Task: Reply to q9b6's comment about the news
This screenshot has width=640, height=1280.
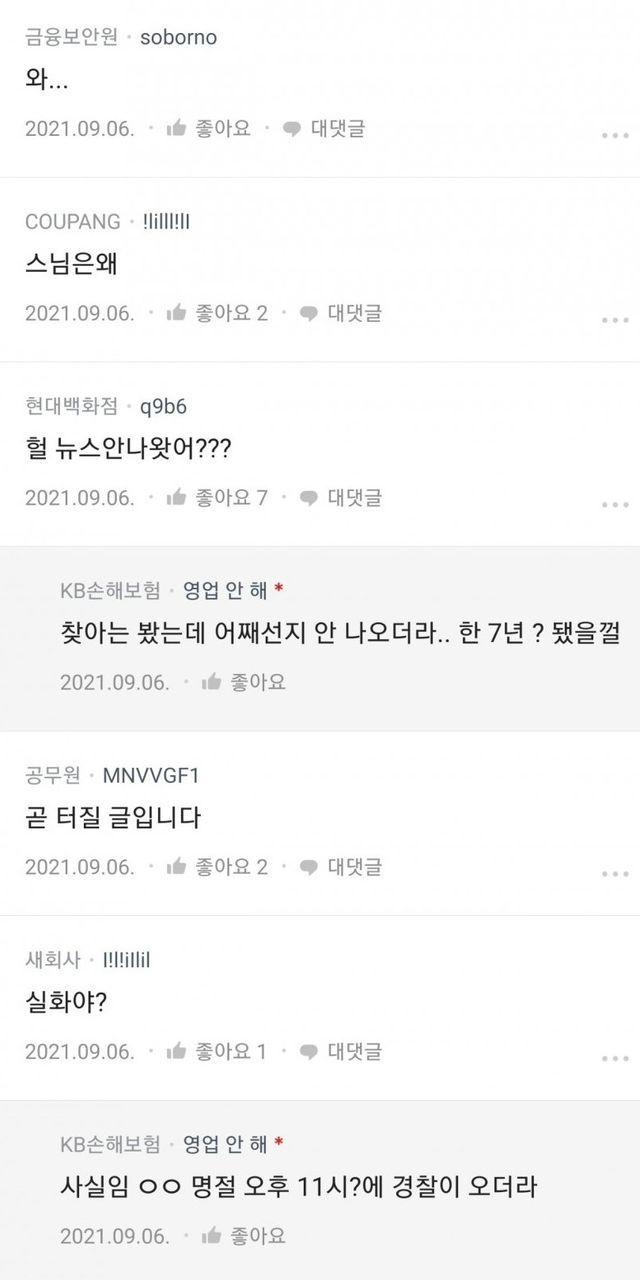Action: point(340,497)
